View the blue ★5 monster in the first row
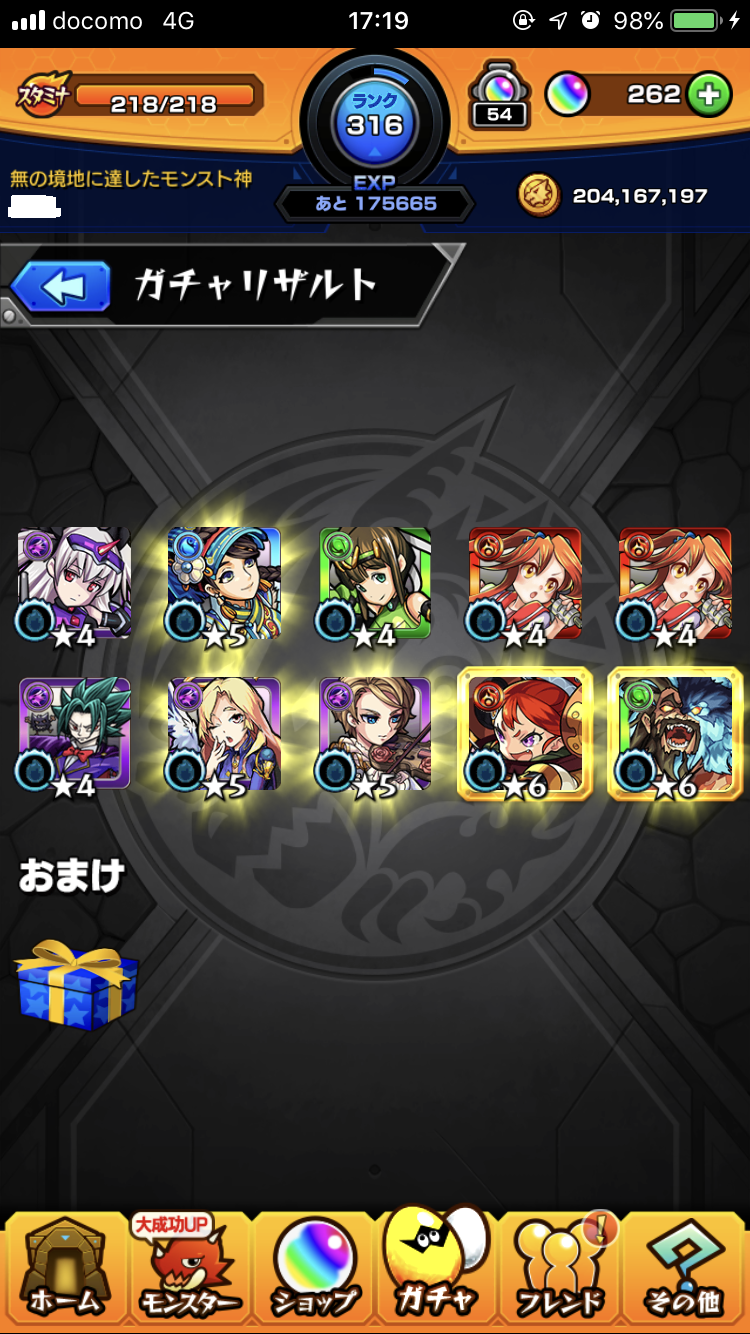This screenshot has width=750, height=1334. (225, 583)
